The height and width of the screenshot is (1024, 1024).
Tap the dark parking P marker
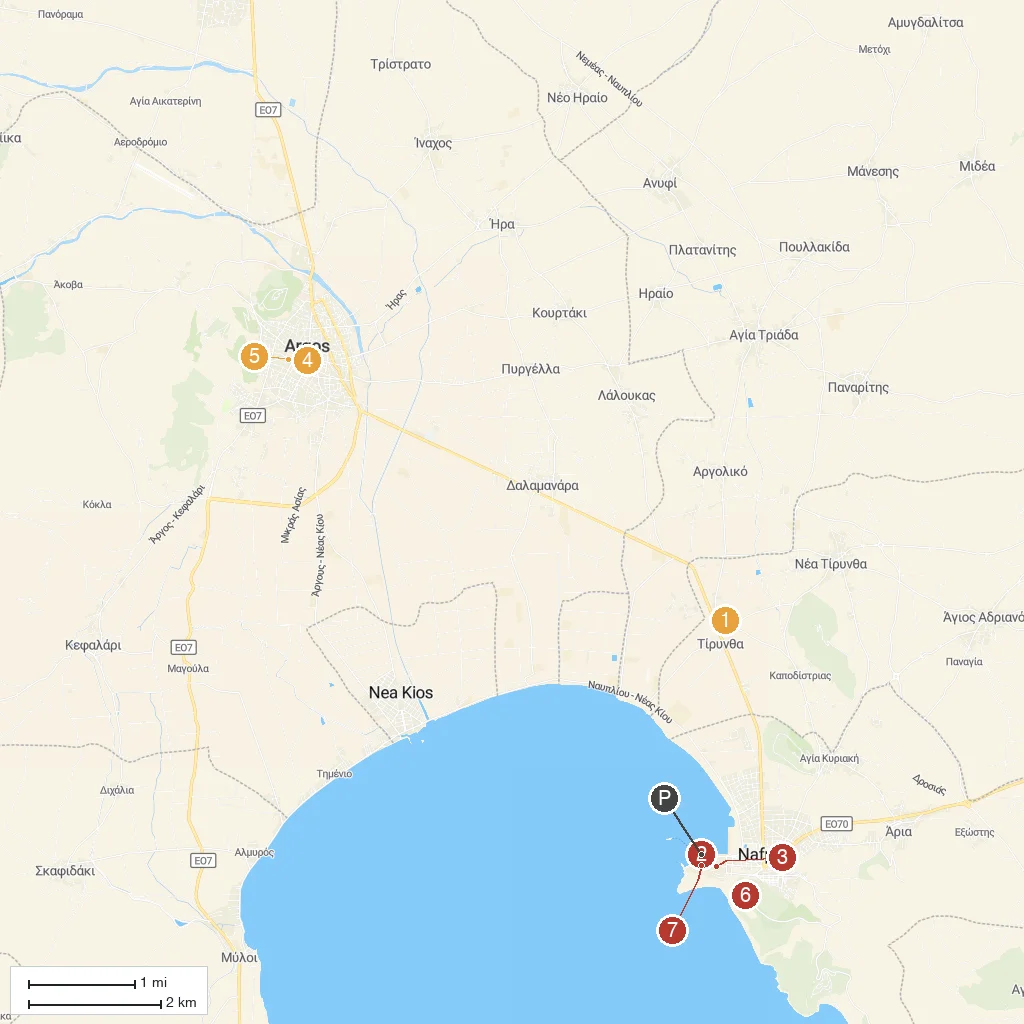(x=664, y=798)
